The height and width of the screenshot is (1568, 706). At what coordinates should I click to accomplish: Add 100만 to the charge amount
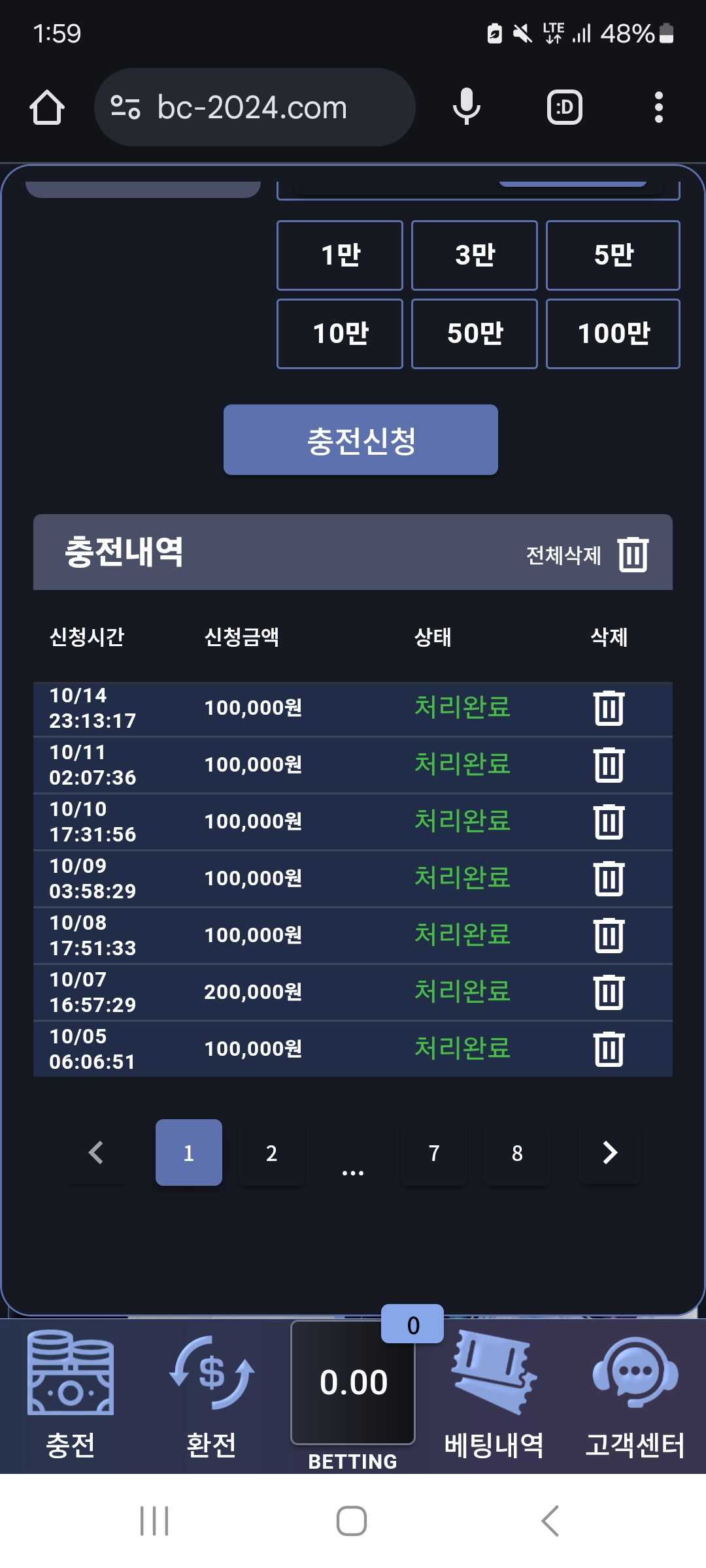click(x=613, y=334)
